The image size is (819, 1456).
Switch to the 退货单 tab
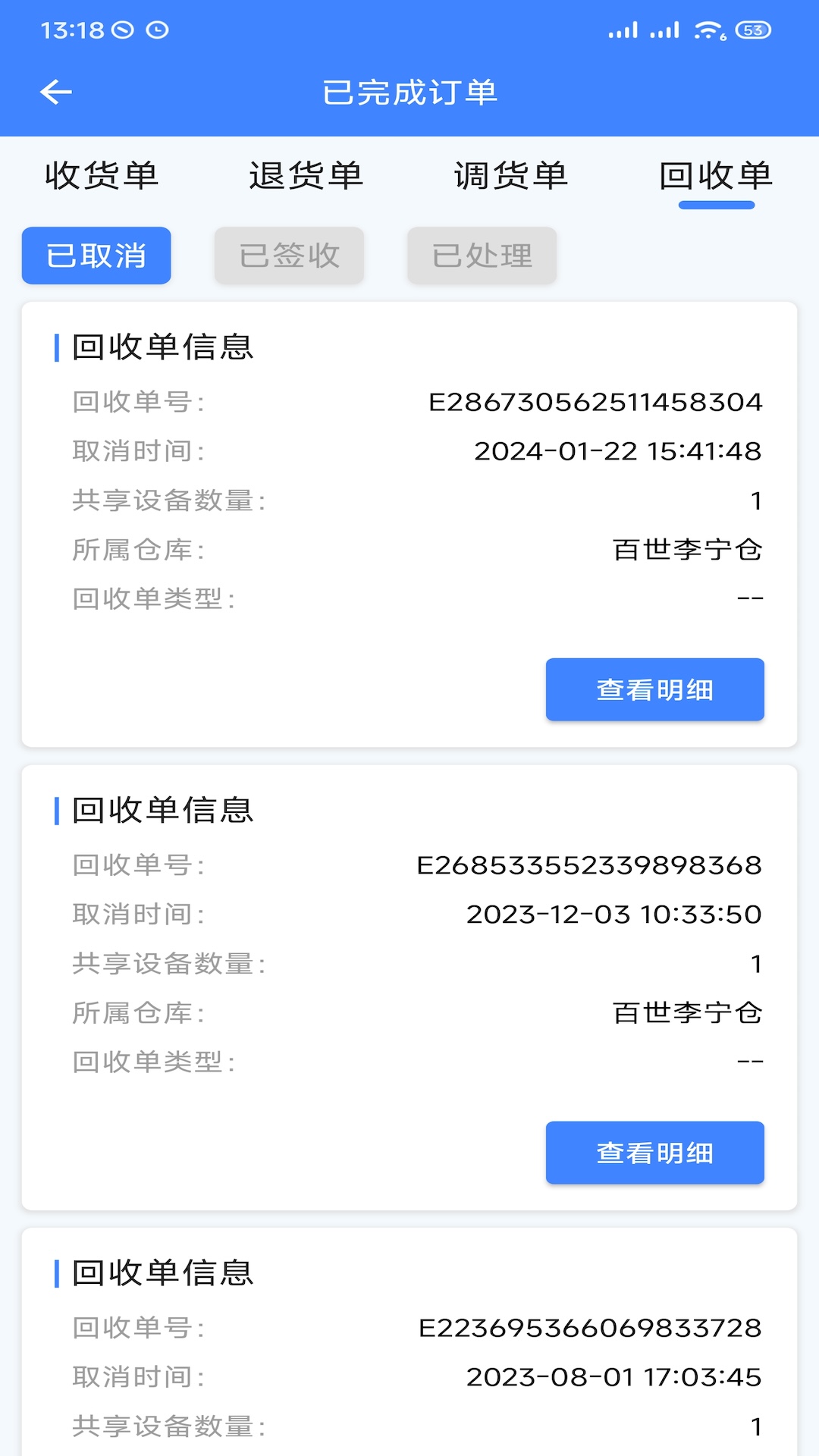pyautogui.click(x=306, y=176)
